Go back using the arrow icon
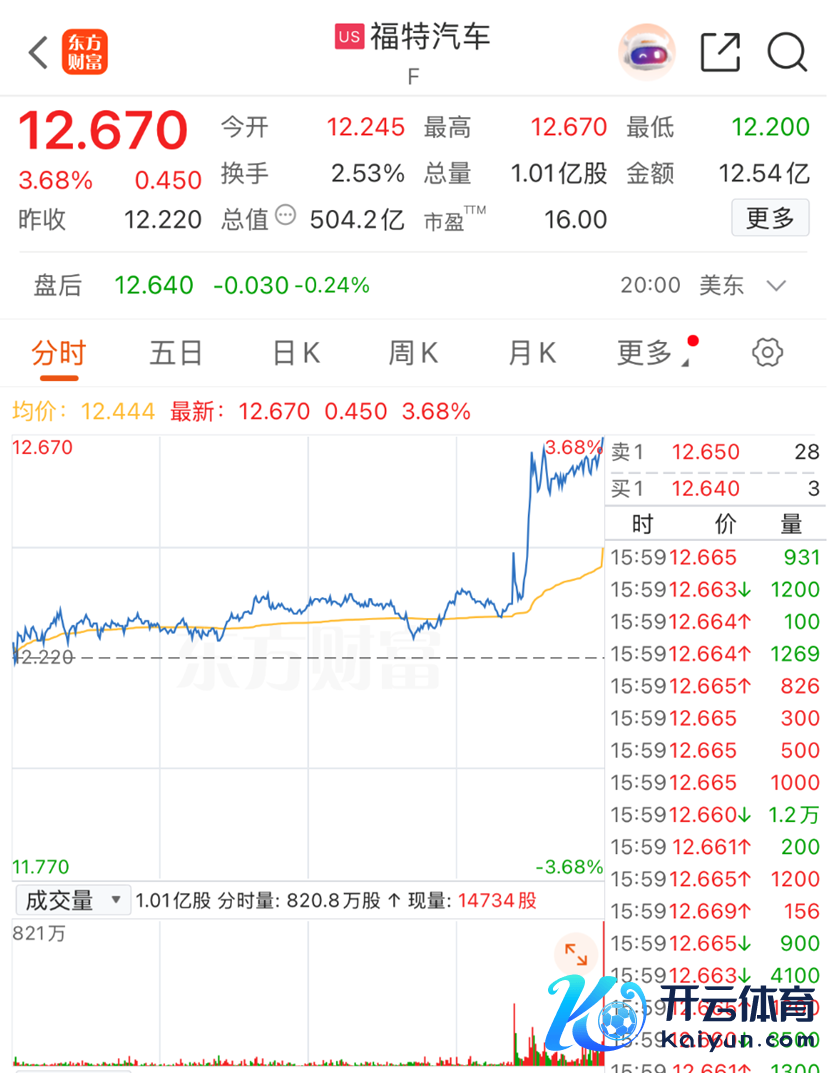 pyautogui.click(x=38, y=53)
